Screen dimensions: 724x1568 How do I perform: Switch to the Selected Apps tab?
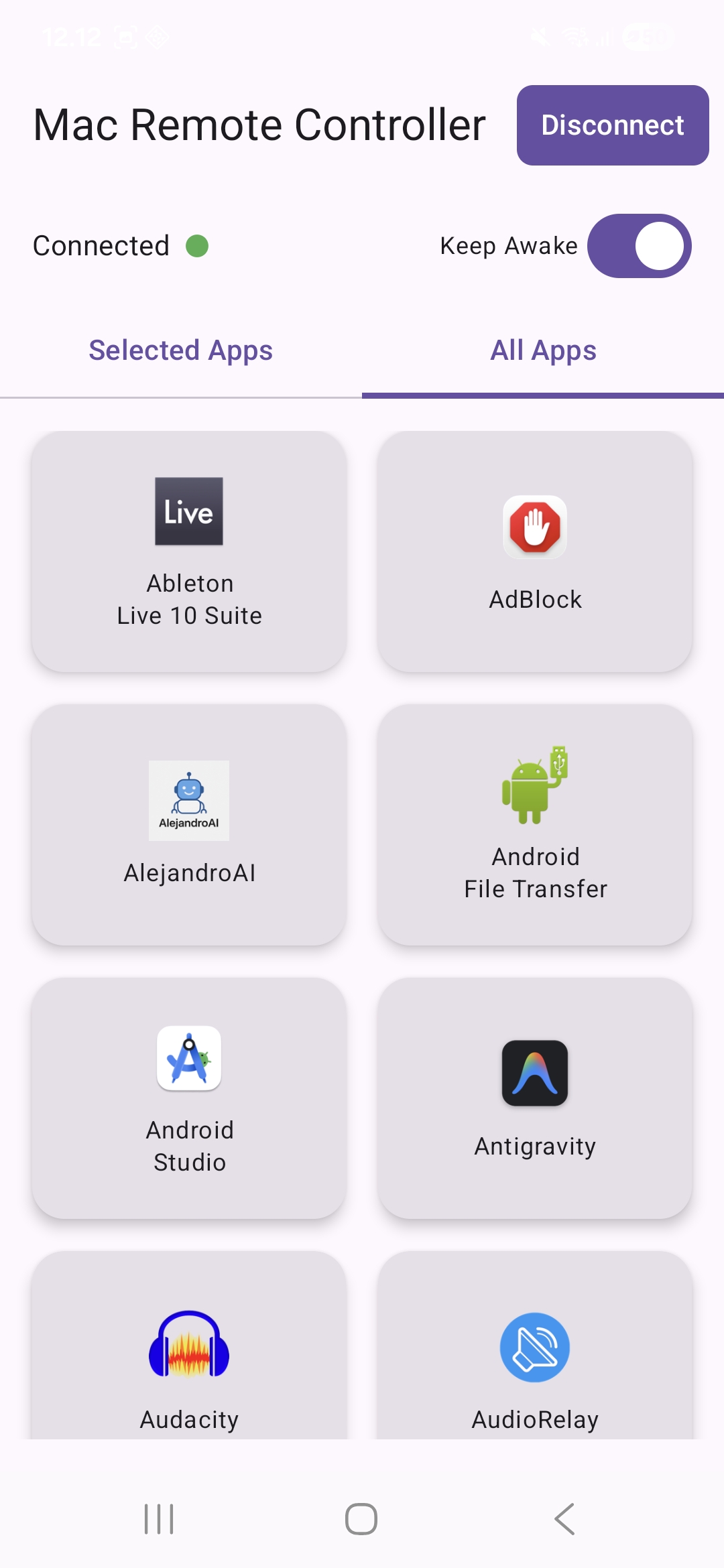[180, 350]
